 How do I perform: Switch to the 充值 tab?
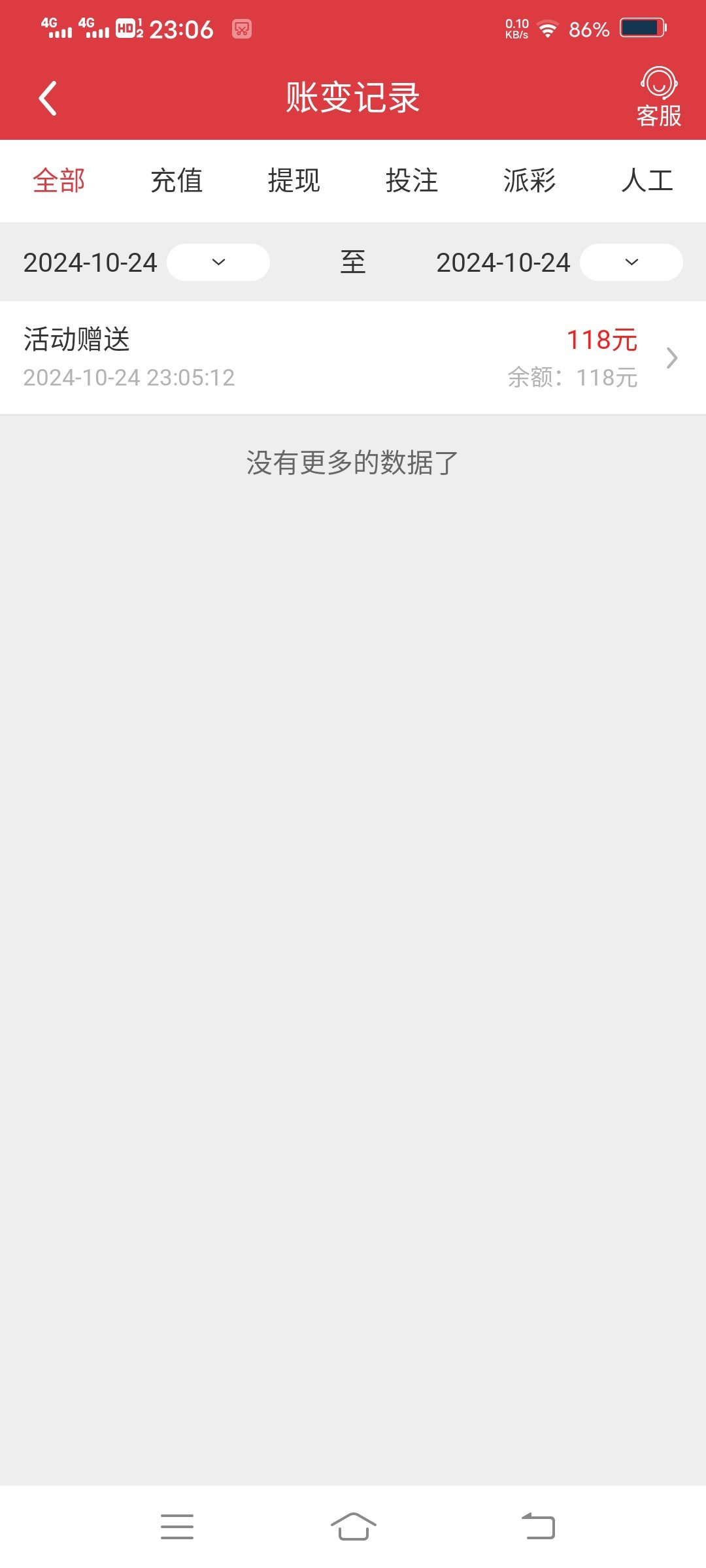pyautogui.click(x=176, y=181)
